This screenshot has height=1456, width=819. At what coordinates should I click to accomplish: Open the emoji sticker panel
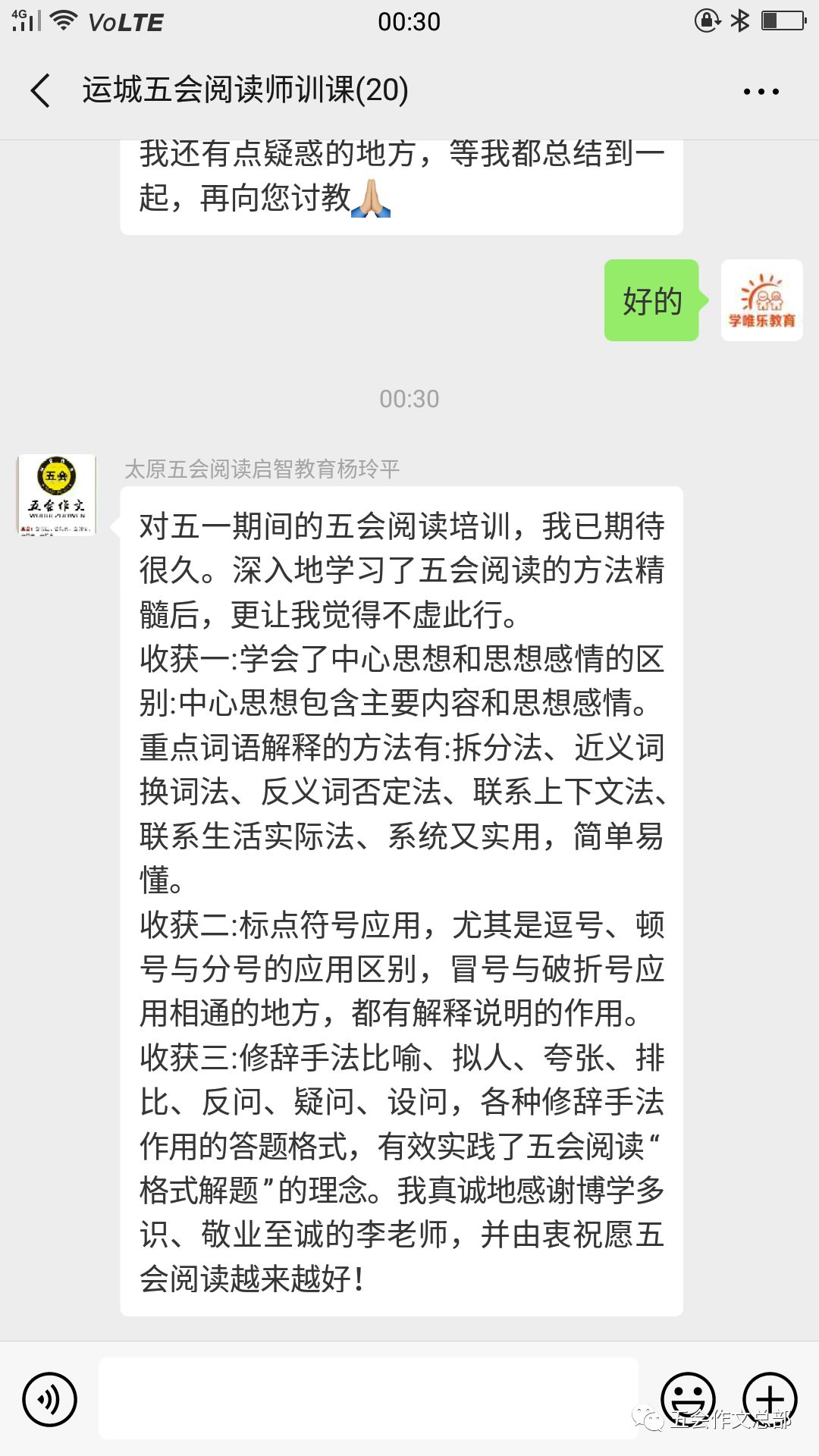[688, 1399]
